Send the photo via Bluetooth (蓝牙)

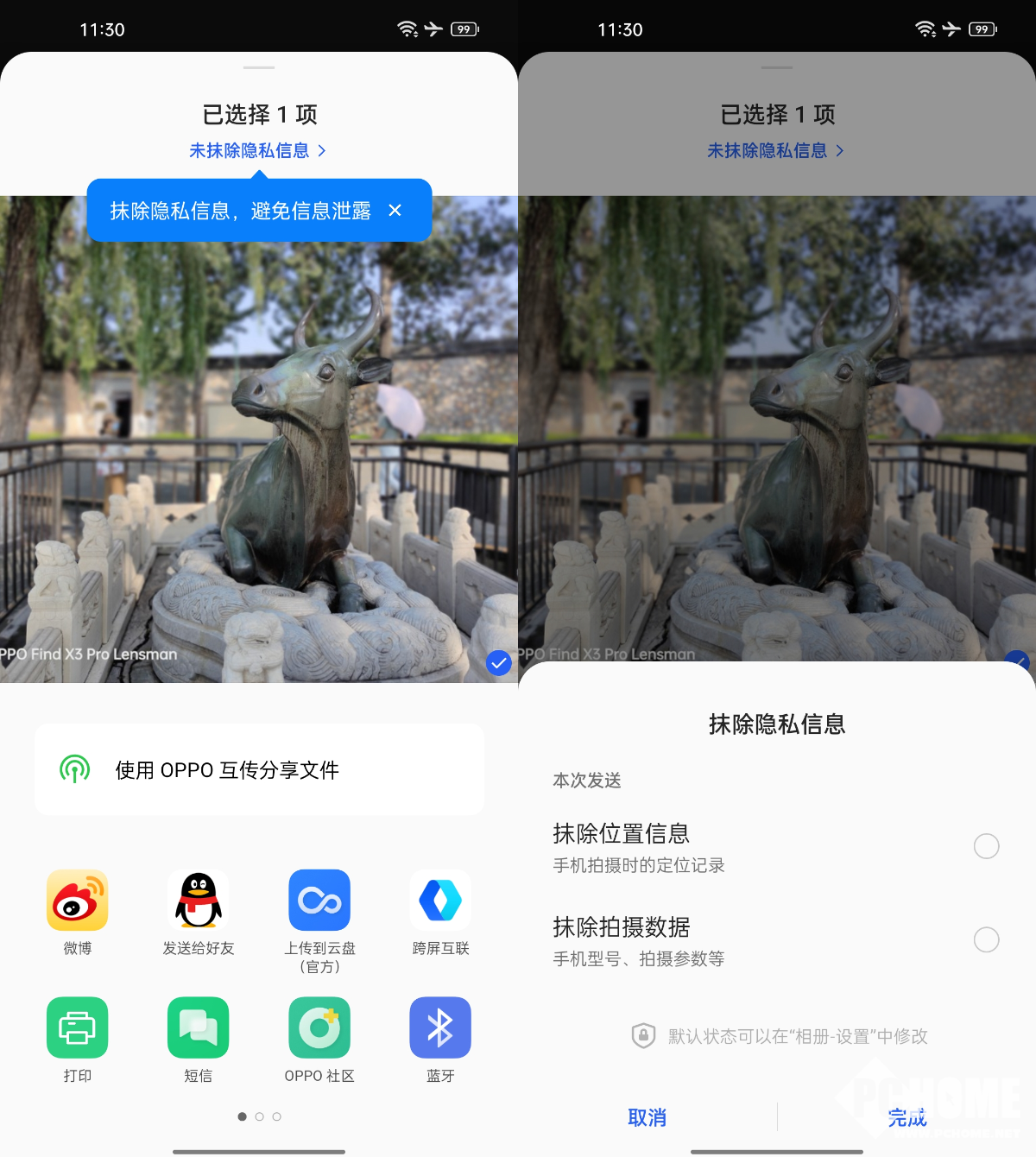point(440,1027)
